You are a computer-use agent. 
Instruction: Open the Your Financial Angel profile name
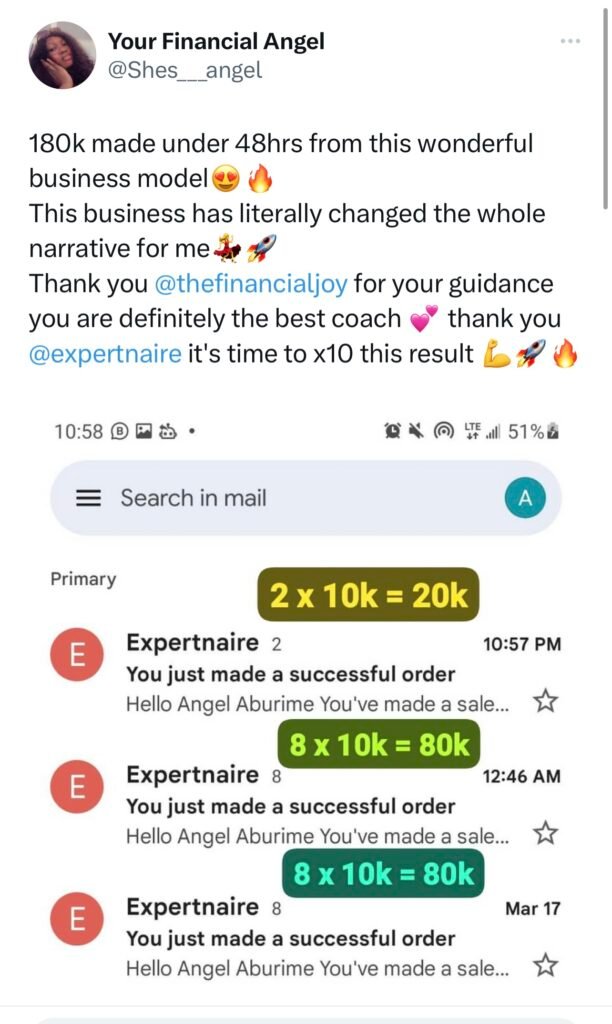tap(216, 41)
